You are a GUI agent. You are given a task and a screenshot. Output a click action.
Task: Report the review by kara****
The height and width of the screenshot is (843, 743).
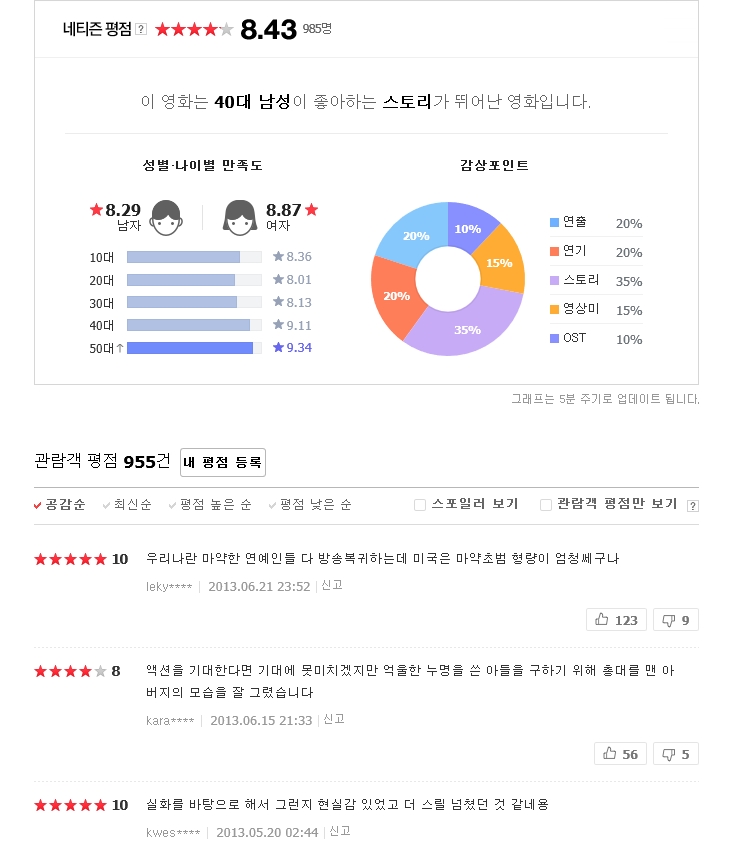pyautogui.click(x=334, y=719)
